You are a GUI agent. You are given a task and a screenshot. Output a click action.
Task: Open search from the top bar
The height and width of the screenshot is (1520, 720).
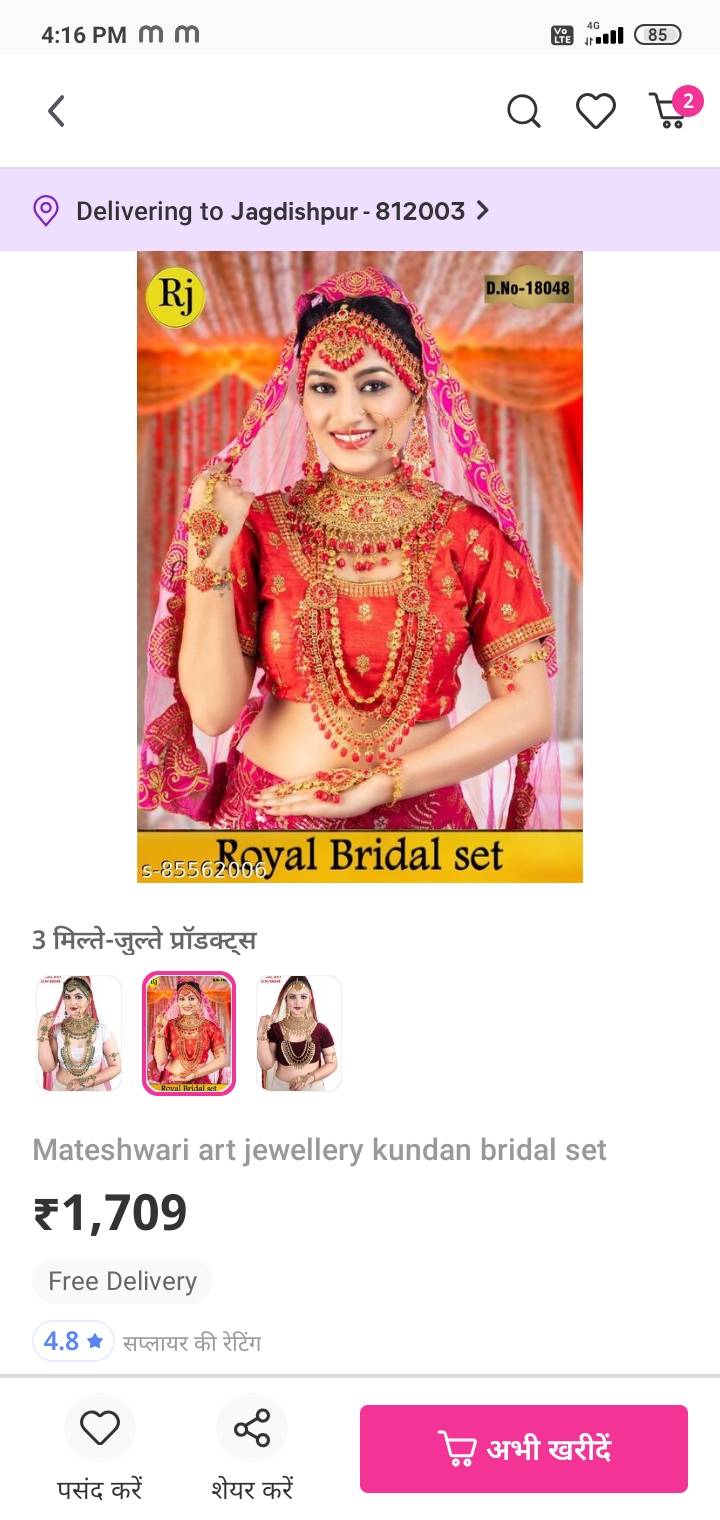pos(523,111)
